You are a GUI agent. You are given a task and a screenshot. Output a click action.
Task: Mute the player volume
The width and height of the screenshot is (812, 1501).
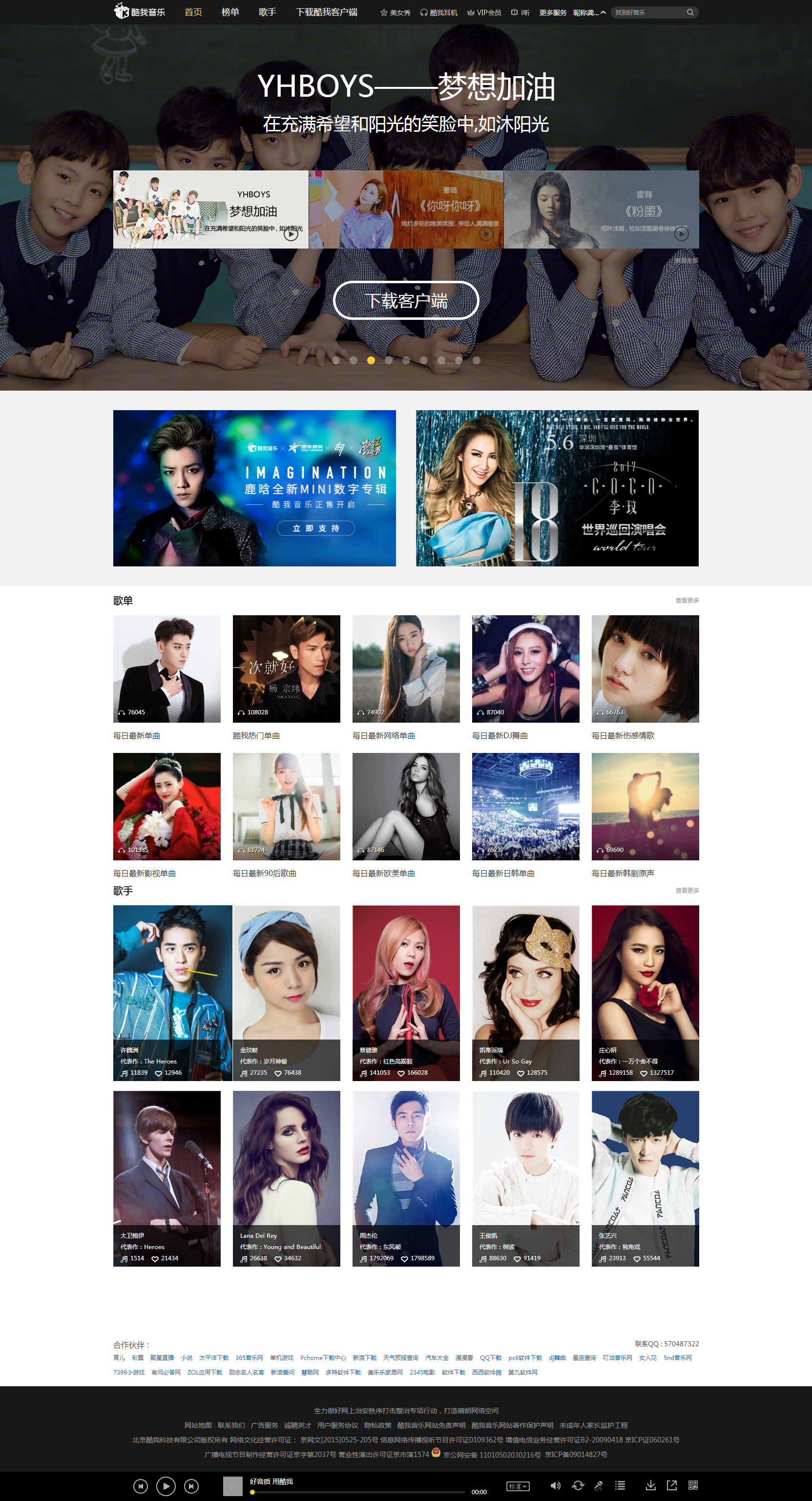click(x=555, y=1486)
